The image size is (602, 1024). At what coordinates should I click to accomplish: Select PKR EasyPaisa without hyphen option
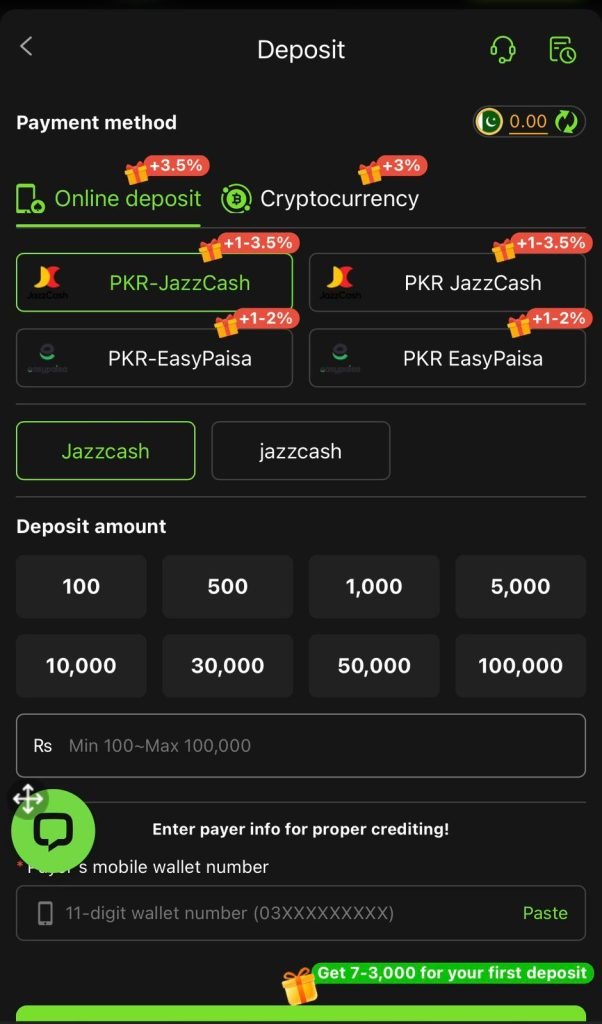447,358
